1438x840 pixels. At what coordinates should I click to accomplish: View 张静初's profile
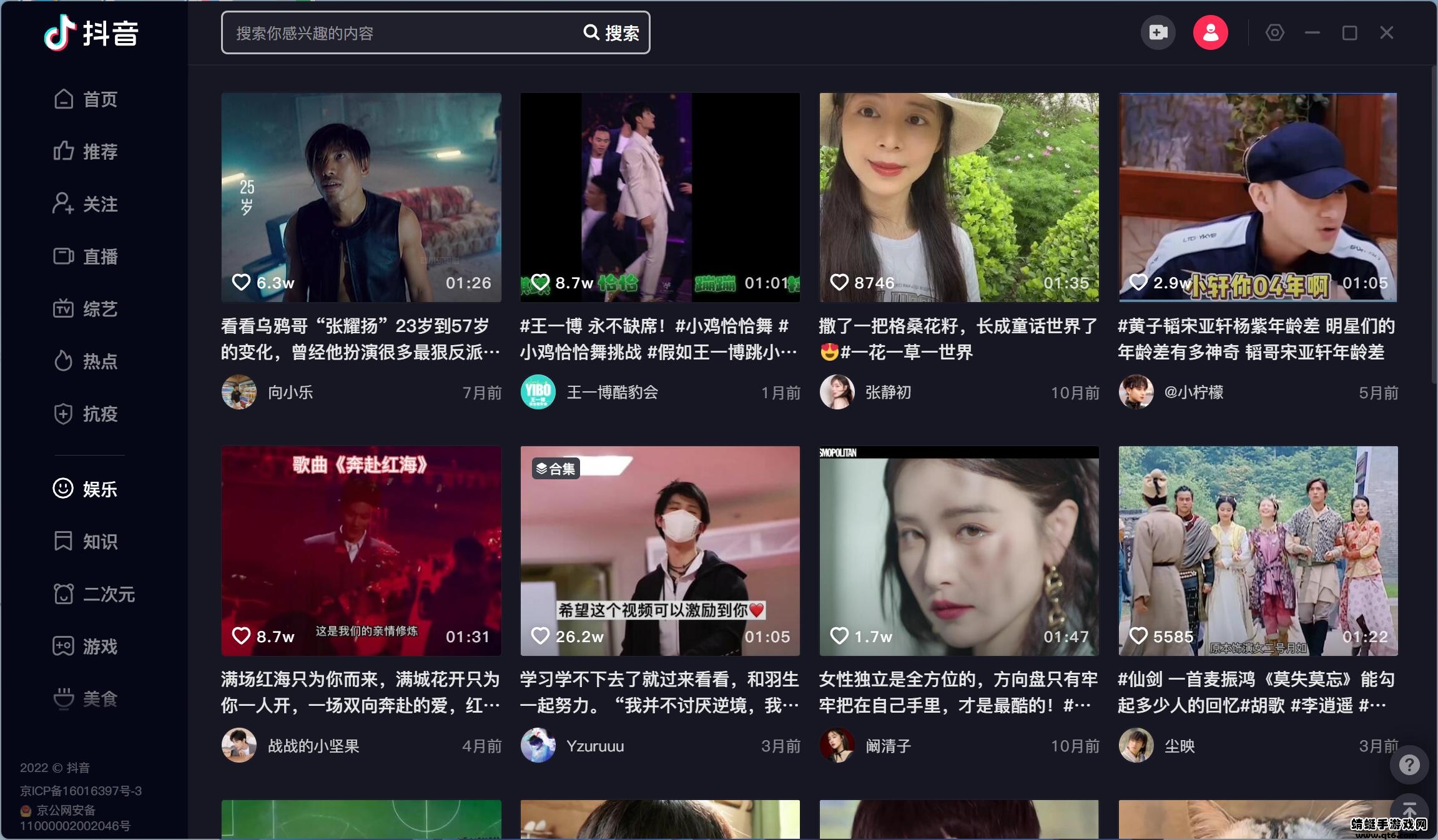click(887, 393)
